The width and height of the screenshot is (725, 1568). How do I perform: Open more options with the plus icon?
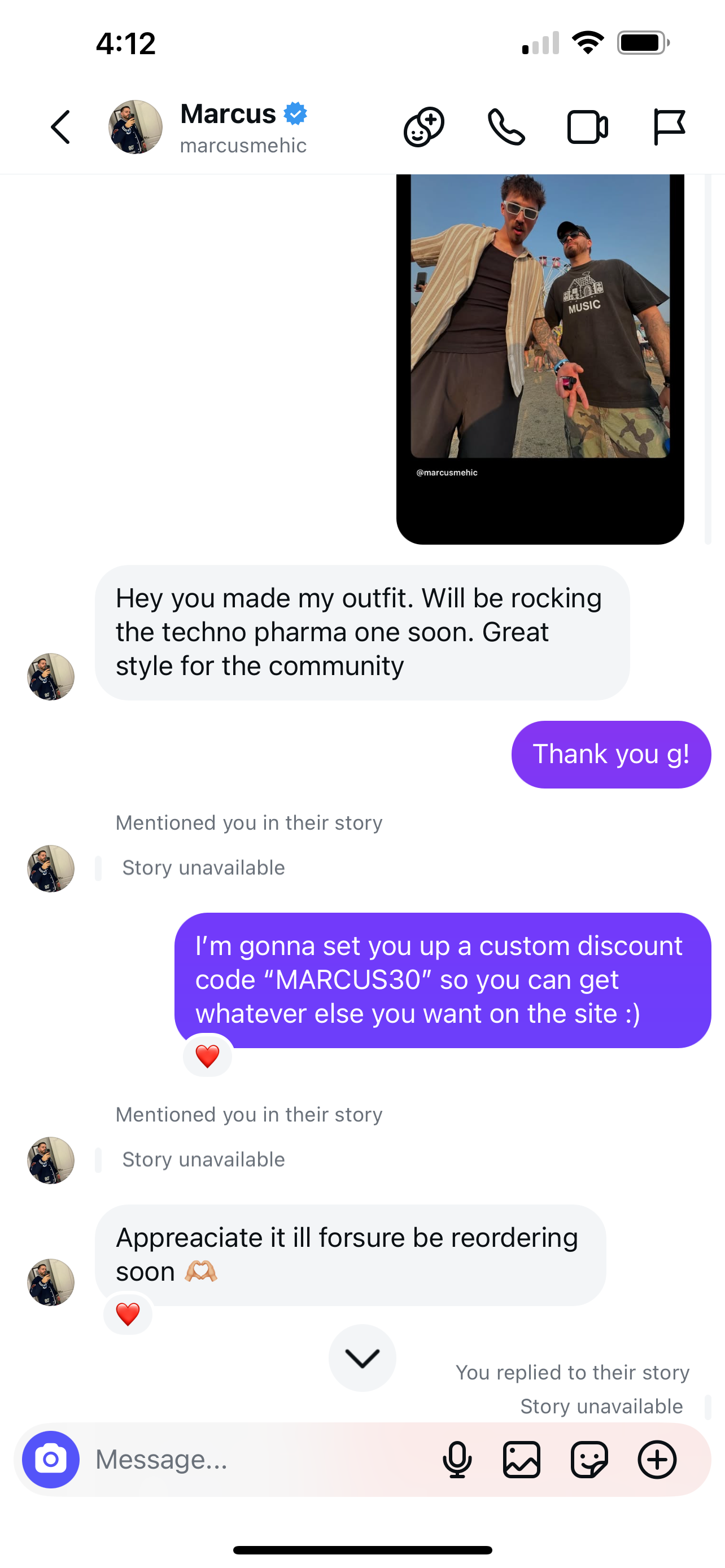(657, 1459)
